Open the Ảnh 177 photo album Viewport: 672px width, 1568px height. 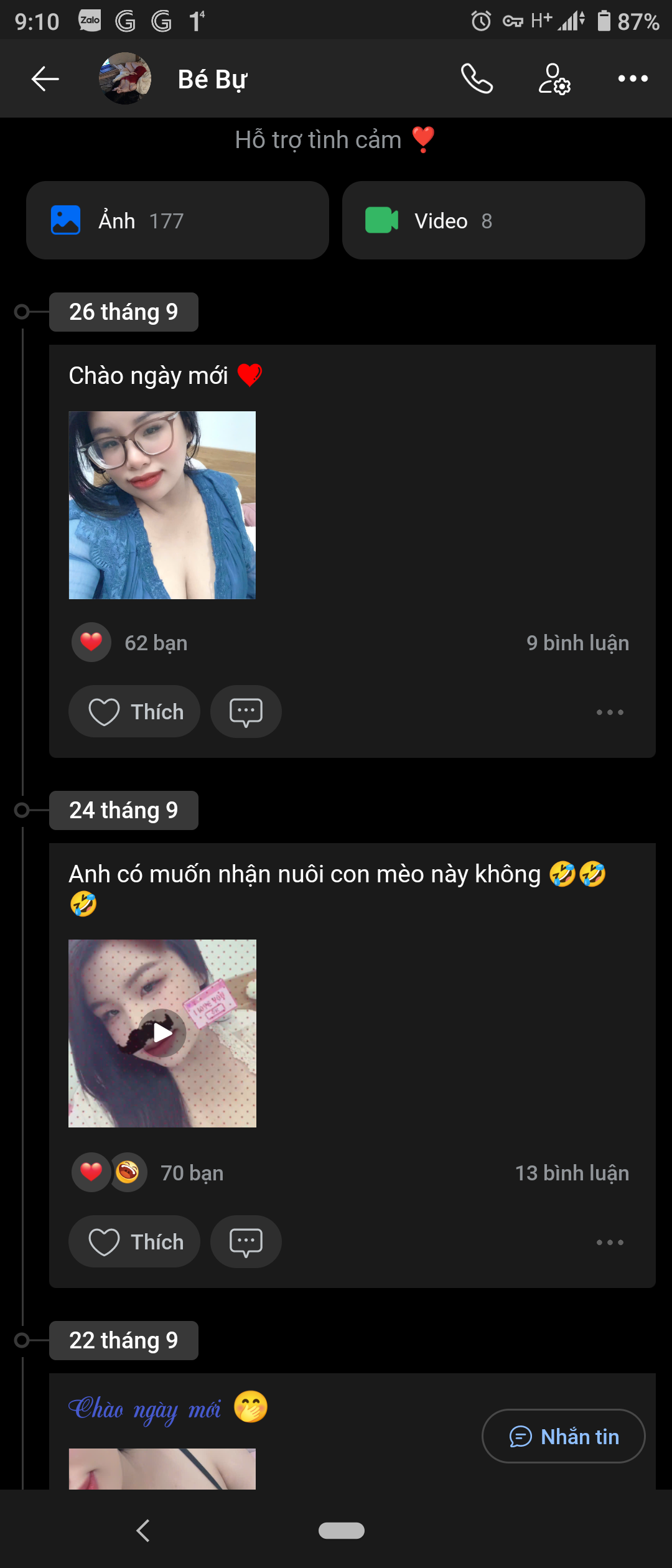point(177,220)
